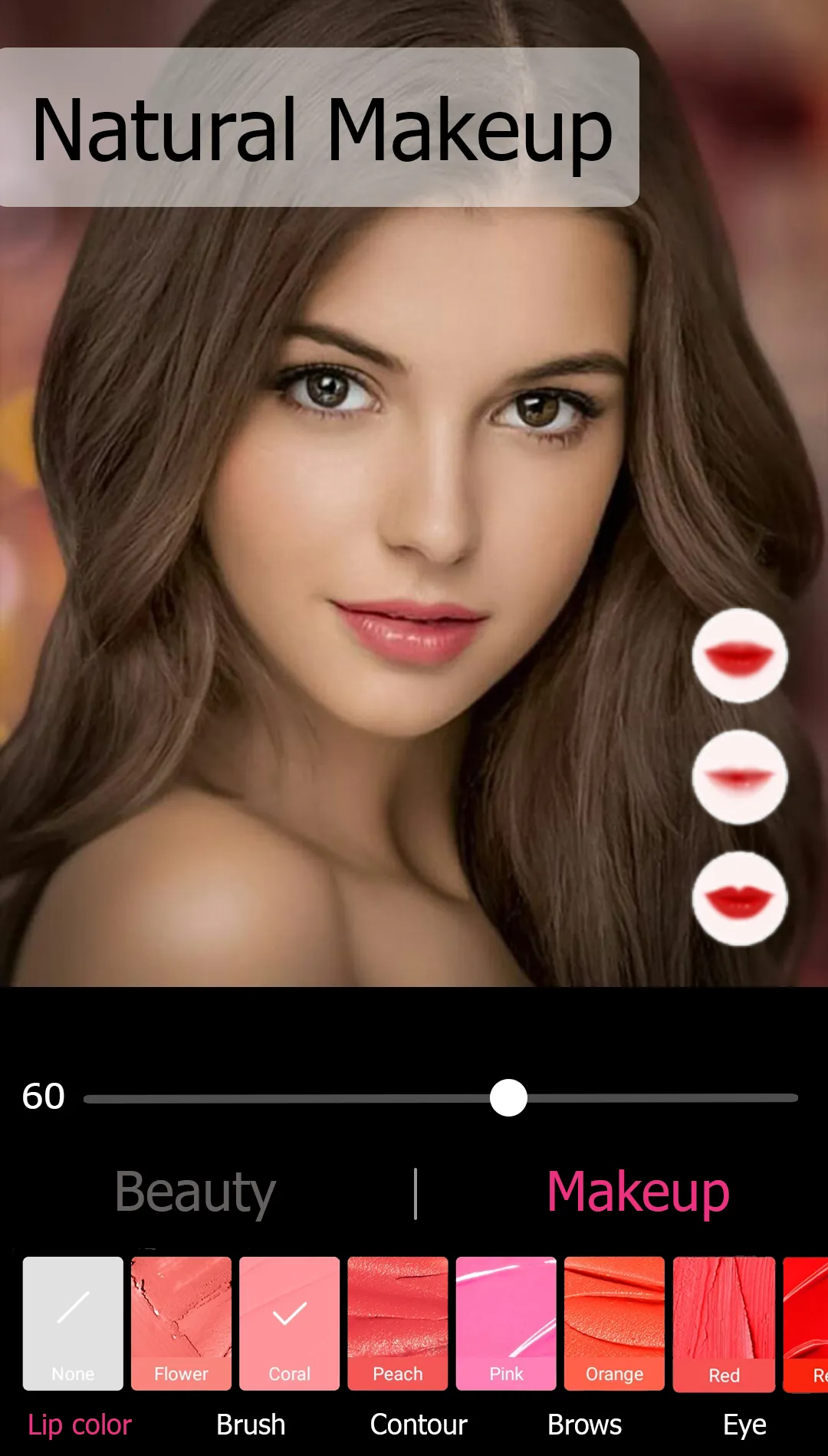The height and width of the screenshot is (1456, 828).
Task: Open the Lip color category
Action: [x=79, y=1424]
